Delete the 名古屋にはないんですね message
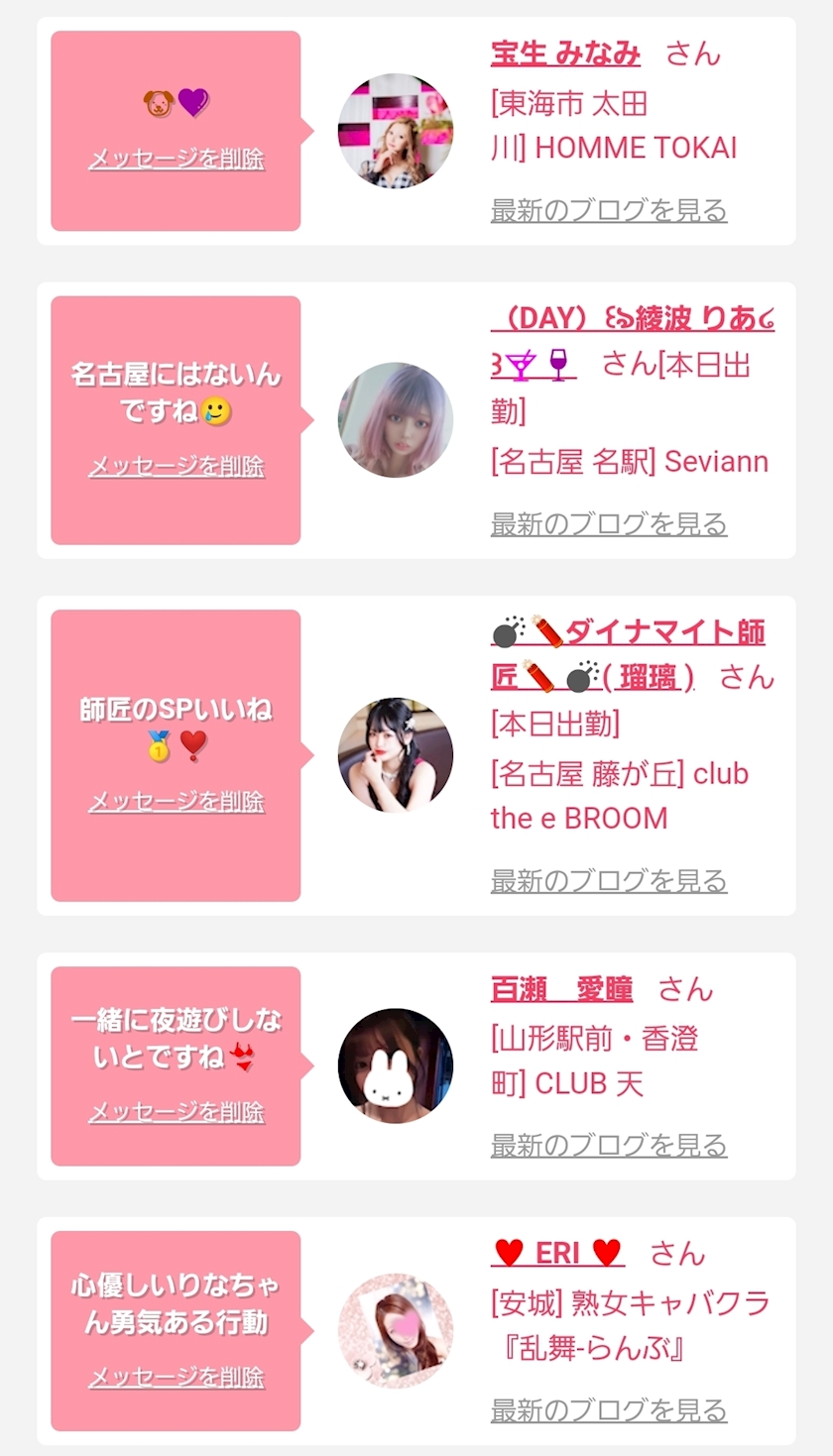Viewport: 833px width, 1456px height. pyautogui.click(x=177, y=466)
